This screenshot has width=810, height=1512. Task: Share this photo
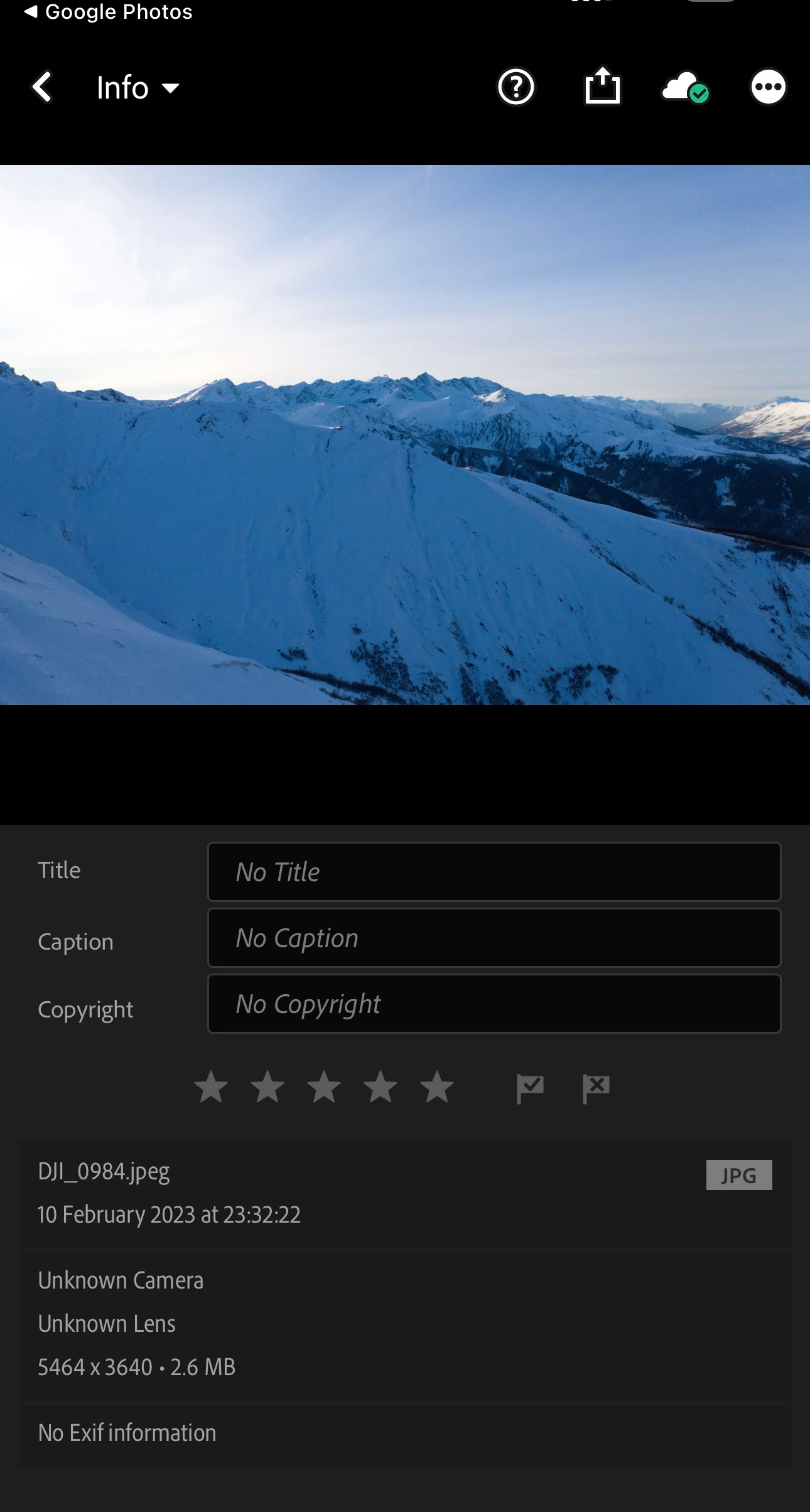pyautogui.click(x=602, y=86)
